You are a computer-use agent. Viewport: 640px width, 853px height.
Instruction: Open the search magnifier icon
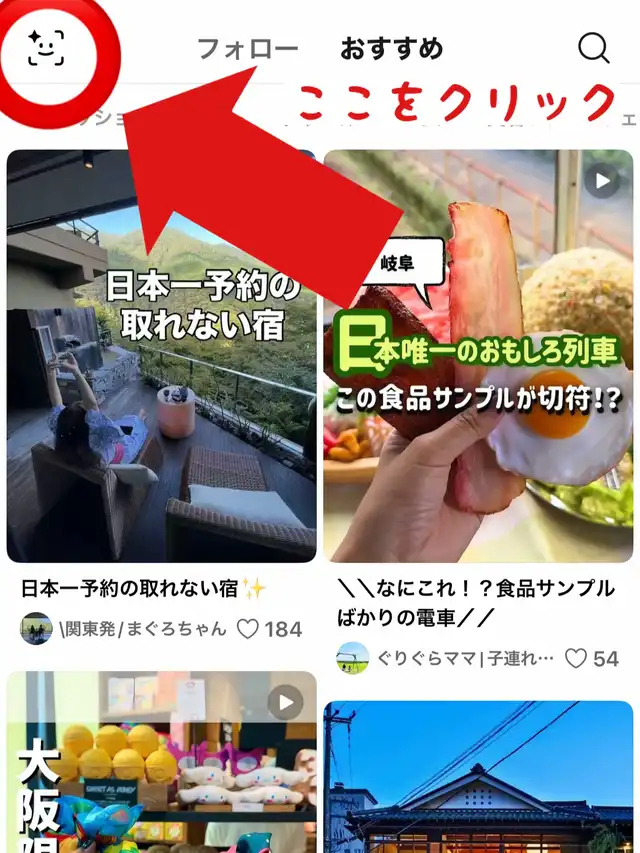point(594,48)
